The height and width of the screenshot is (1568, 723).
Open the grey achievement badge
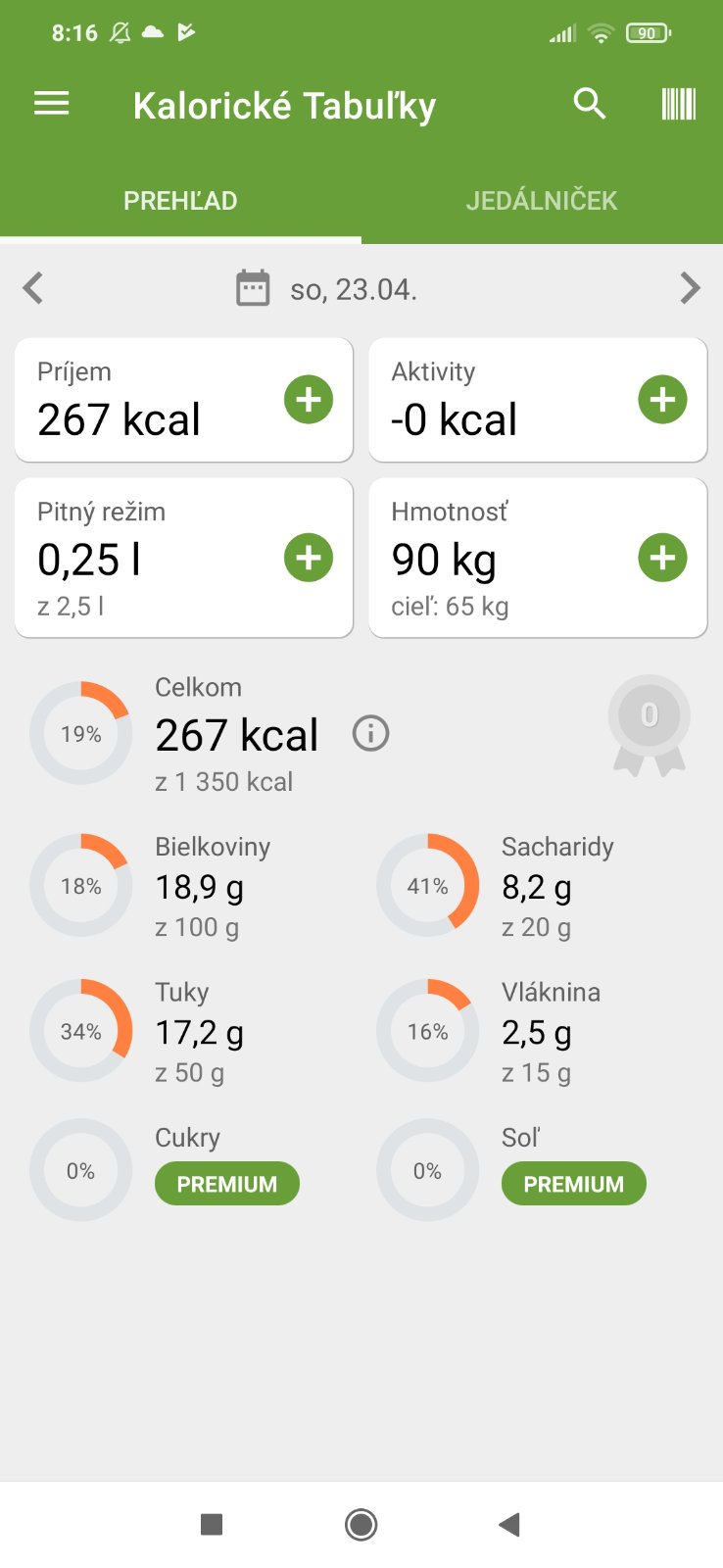[649, 724]
